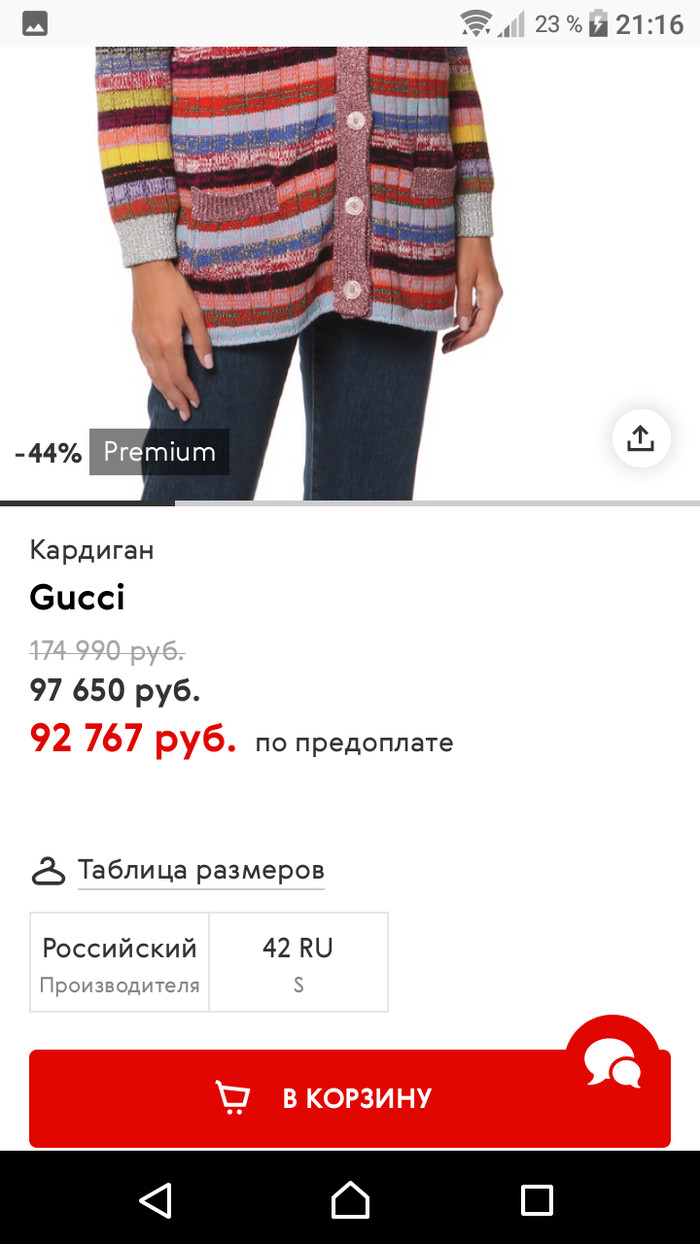Share this Gucci cardigan
The width and height of the screenshot is (700, 1244).
pyautogui.click(x=640, y=438)
